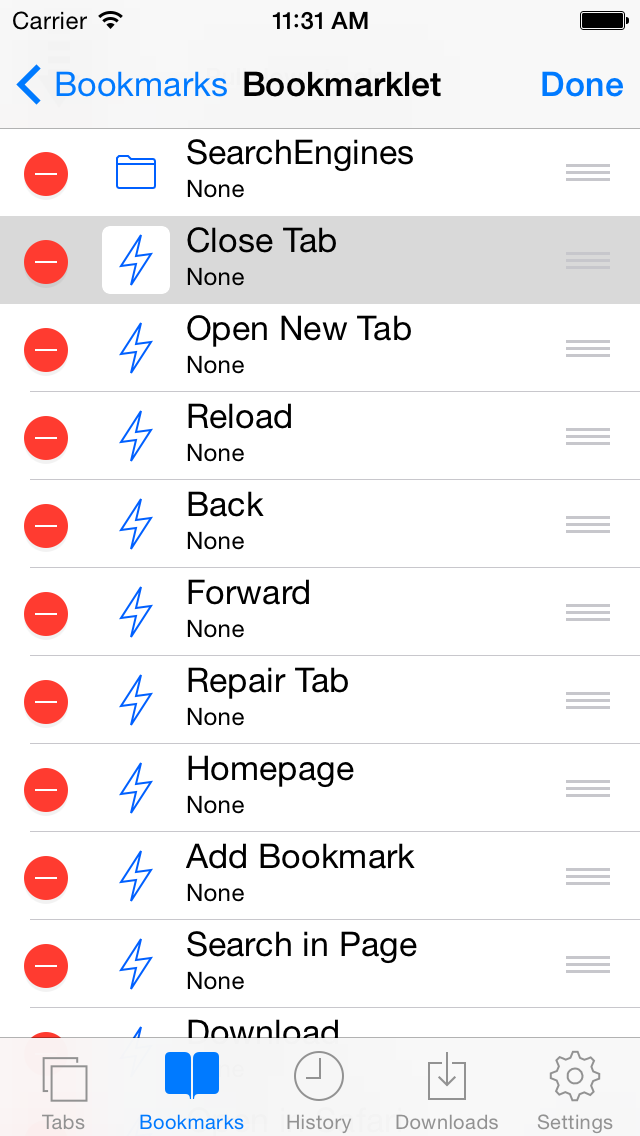The width and height of the screenshot is (640, 1136).
Task: Select the Open New Tab bookmarklet
Action: click(x=320, y=348)
